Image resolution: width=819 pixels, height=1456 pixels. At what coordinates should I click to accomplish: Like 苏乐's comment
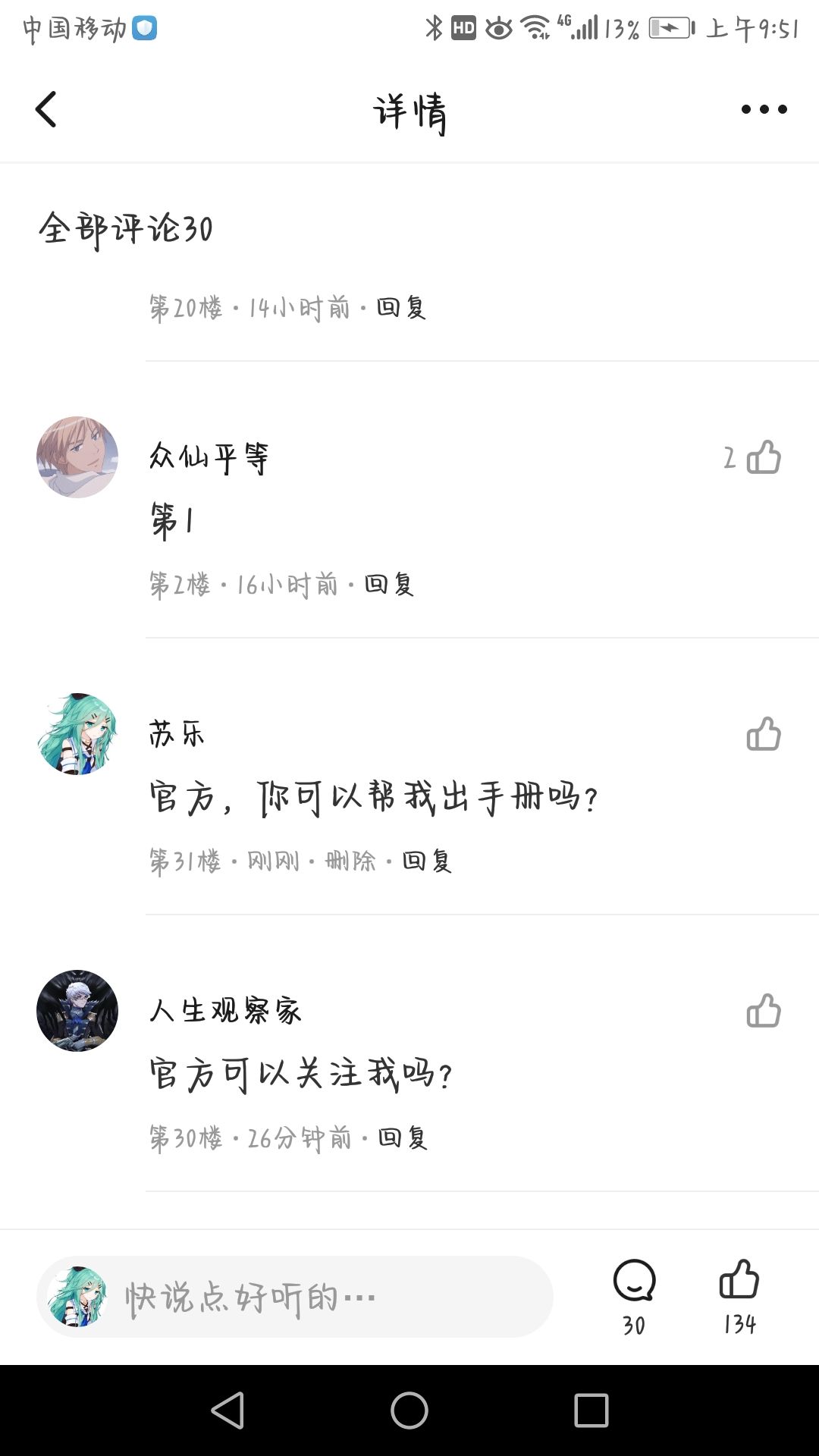coord(763,734)
